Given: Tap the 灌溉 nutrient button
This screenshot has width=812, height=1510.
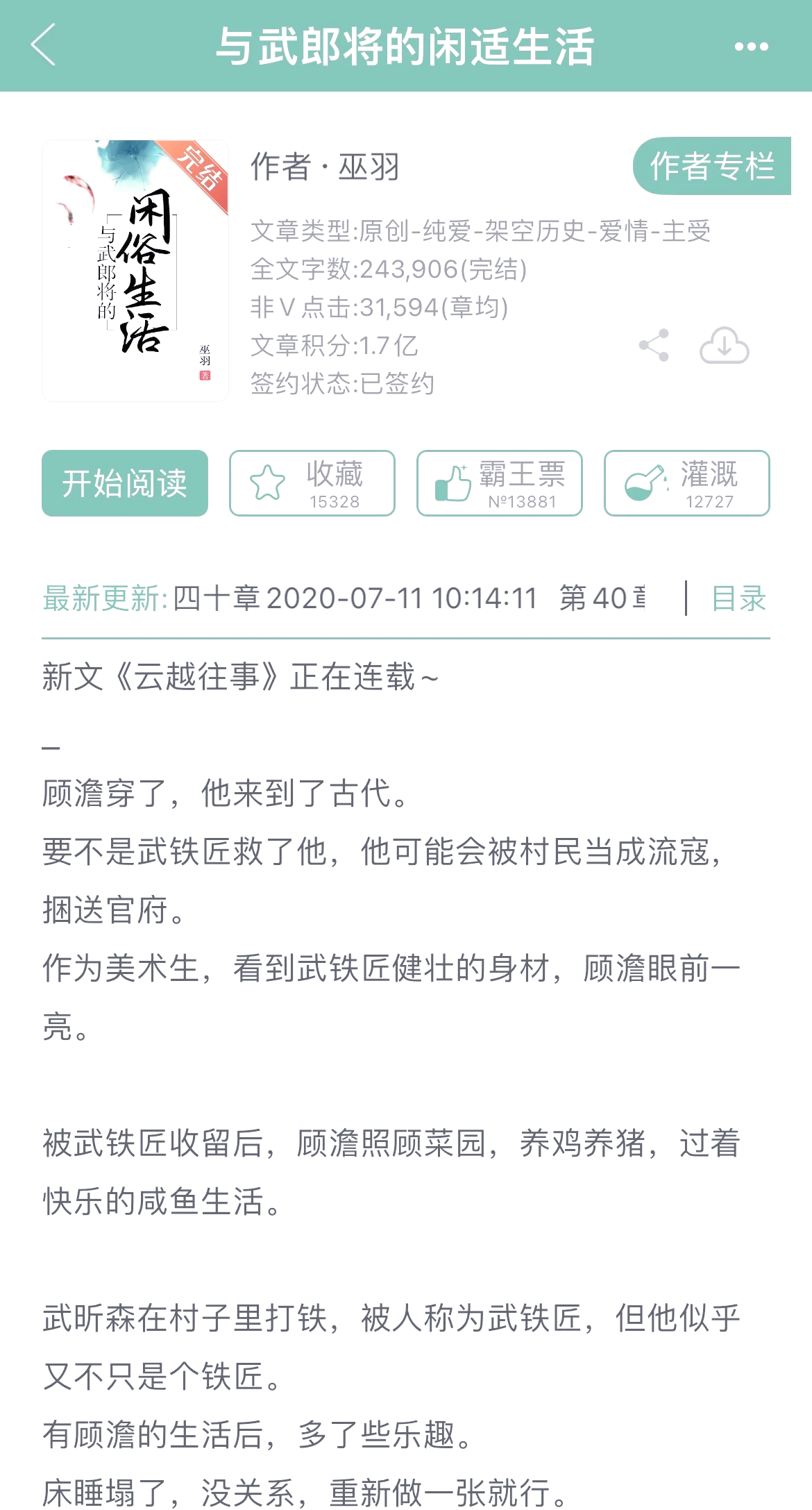Looking at the screenshot, I should click(x=687, y=483).
